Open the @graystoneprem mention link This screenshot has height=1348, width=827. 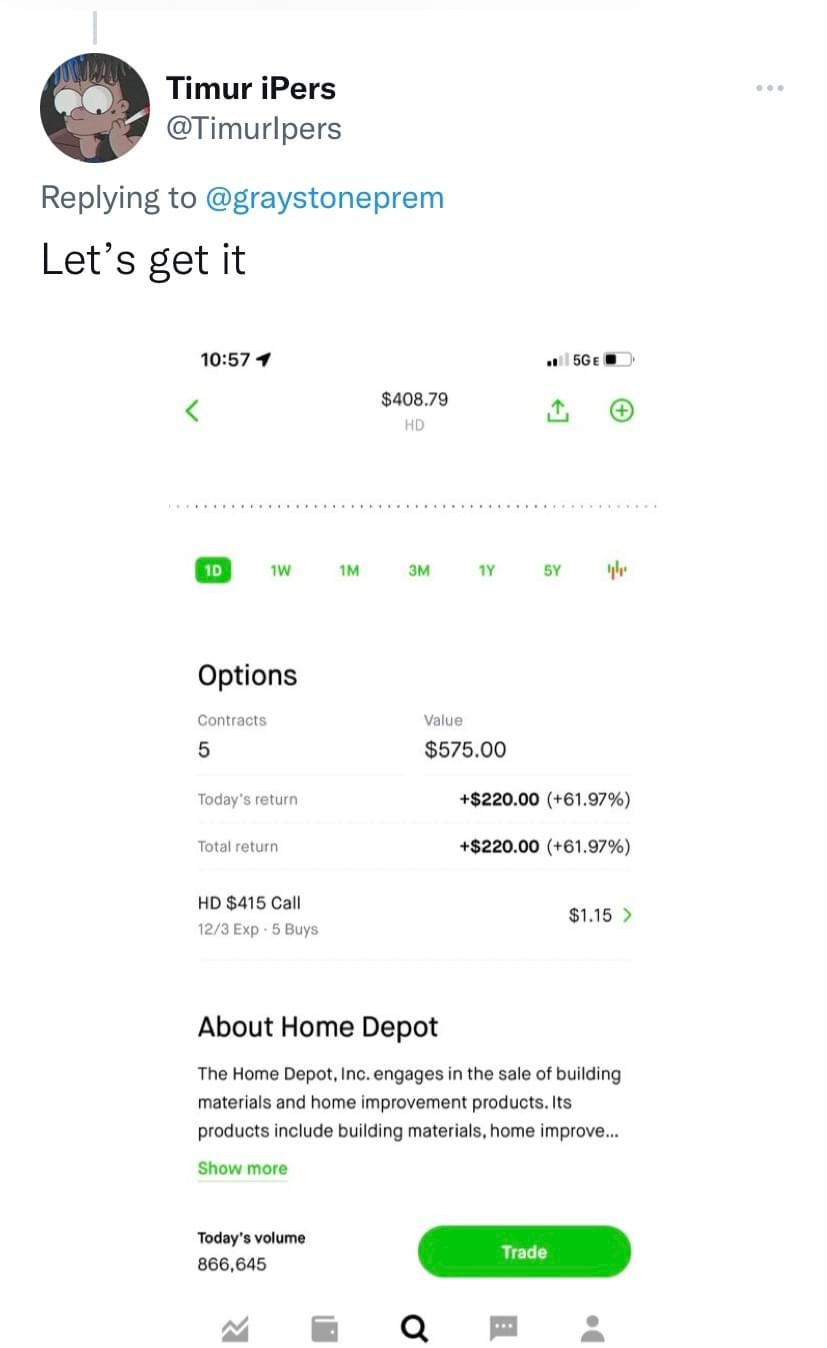click(x=324, y=198)
